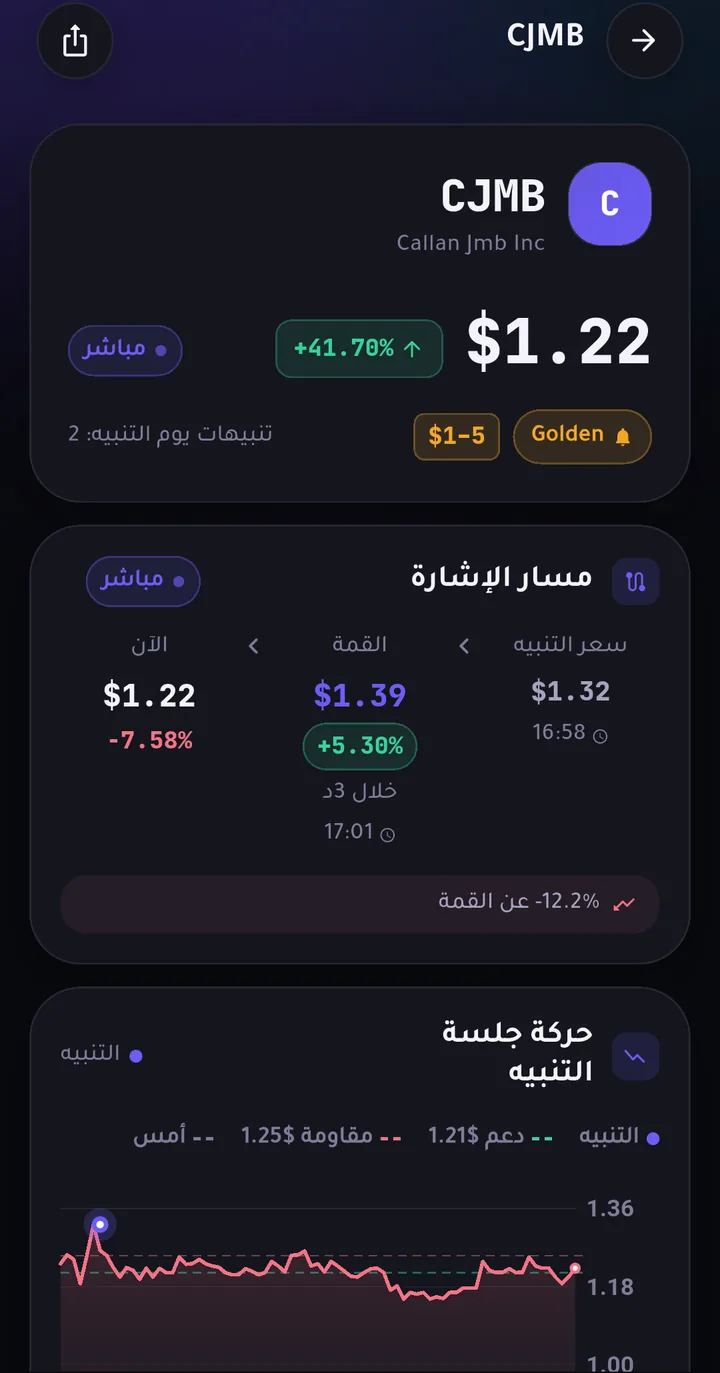Screen dimensions: 720x1373
Task: Go back using the arrow button
Action: (645, 41)
